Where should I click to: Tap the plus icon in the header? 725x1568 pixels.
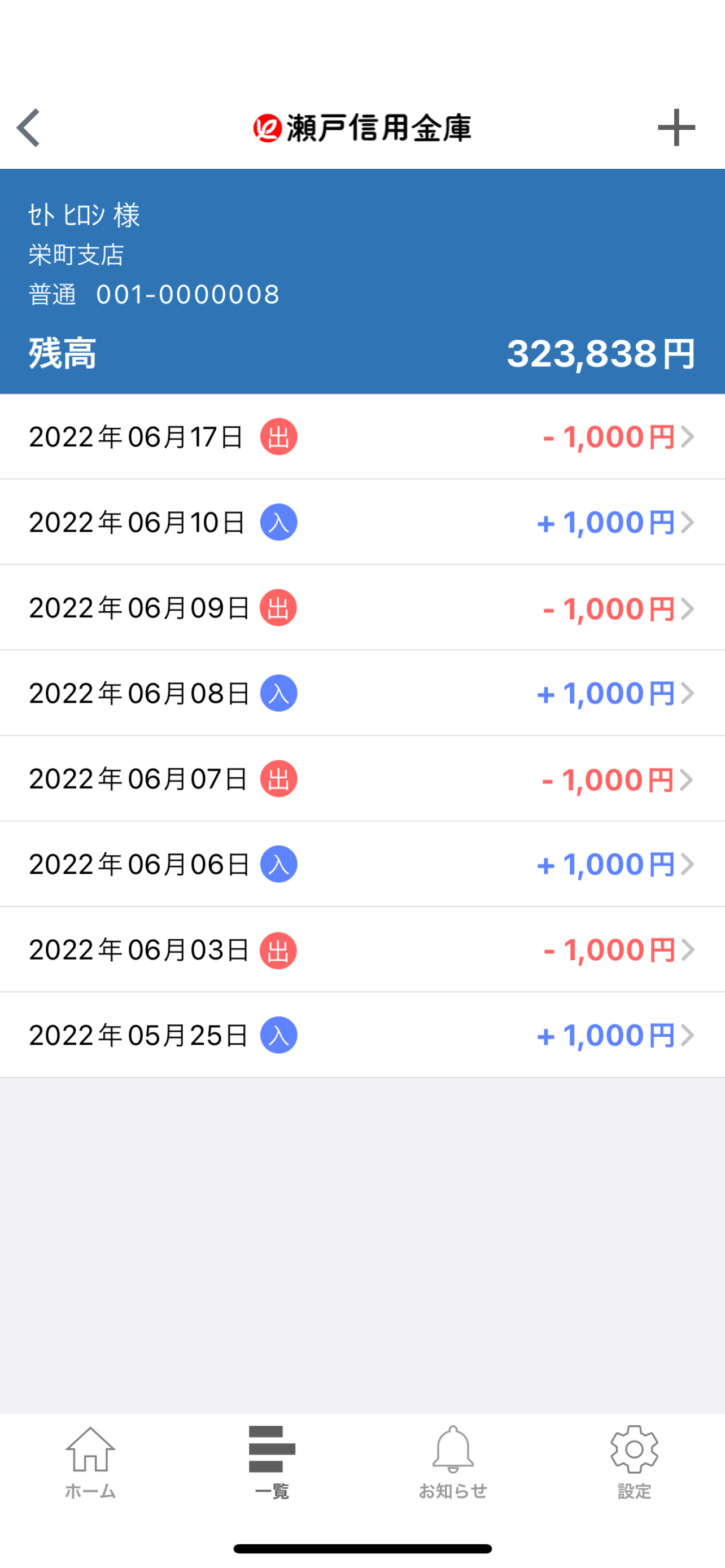pos(676,128)
